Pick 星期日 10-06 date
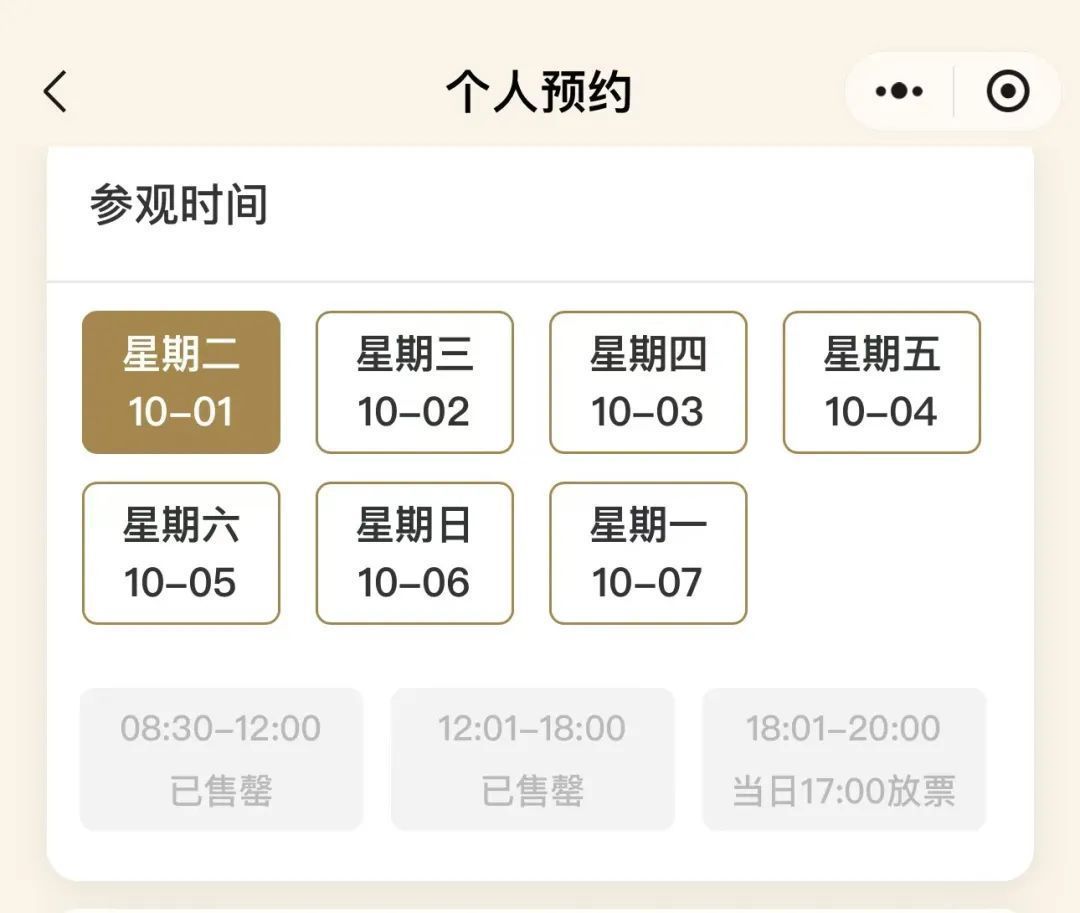Viewport: 1080px width, 913px height. [414, 553]
